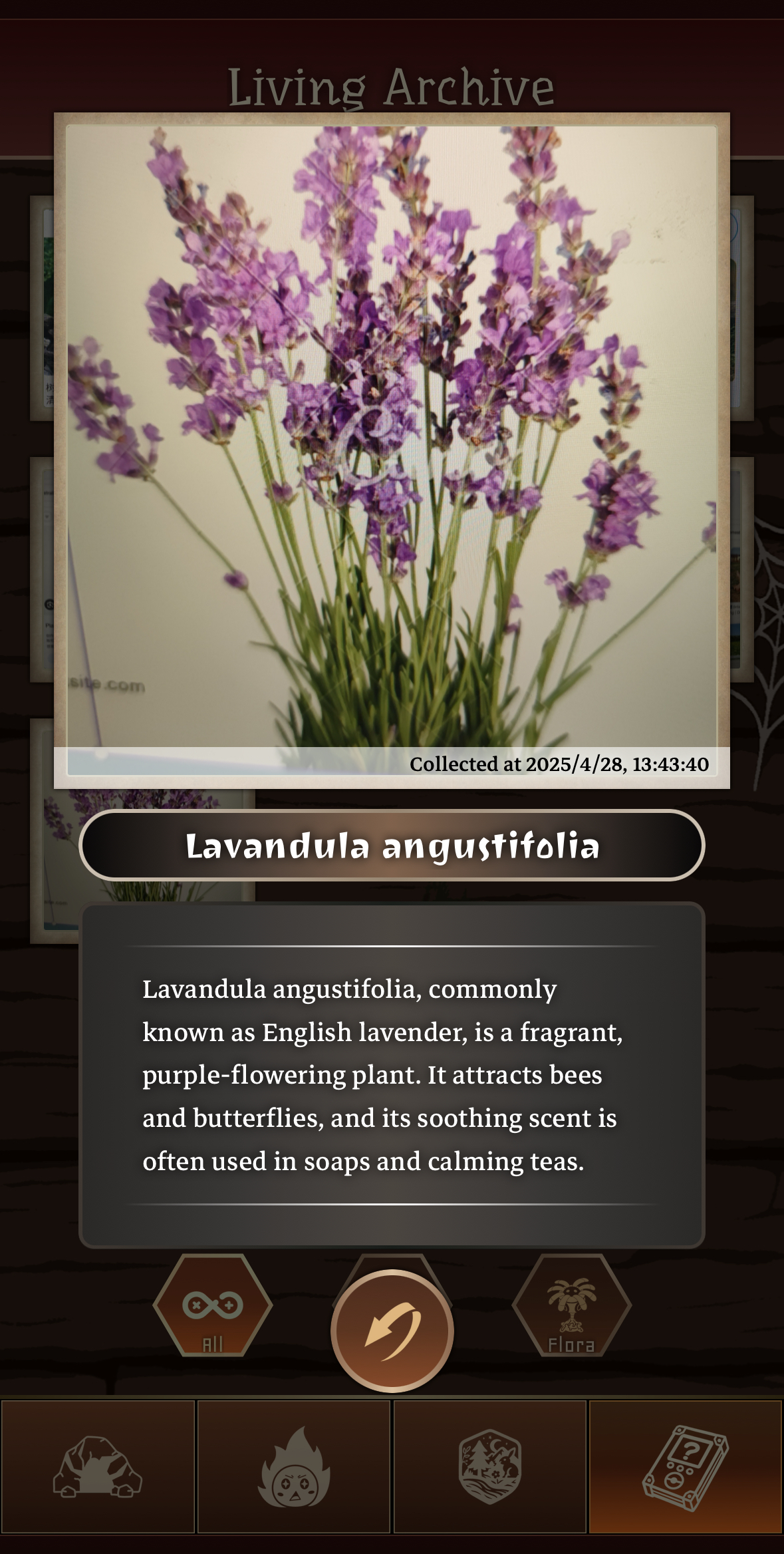Open the flame face tab

(x=294, y=1466)
